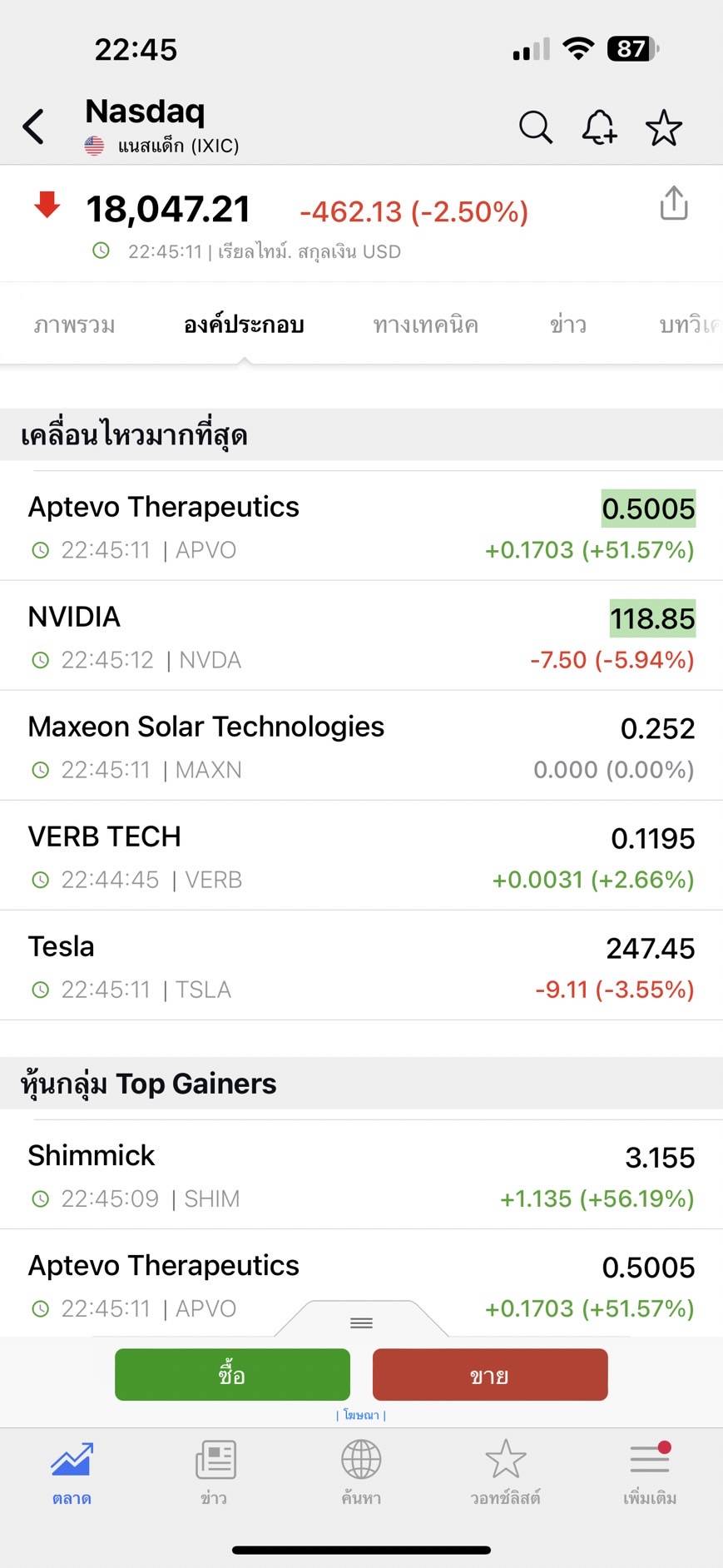Select the ข่าว top tab
The height and width of the screenshot is (1568, 723).
click(x=567, y=325)
